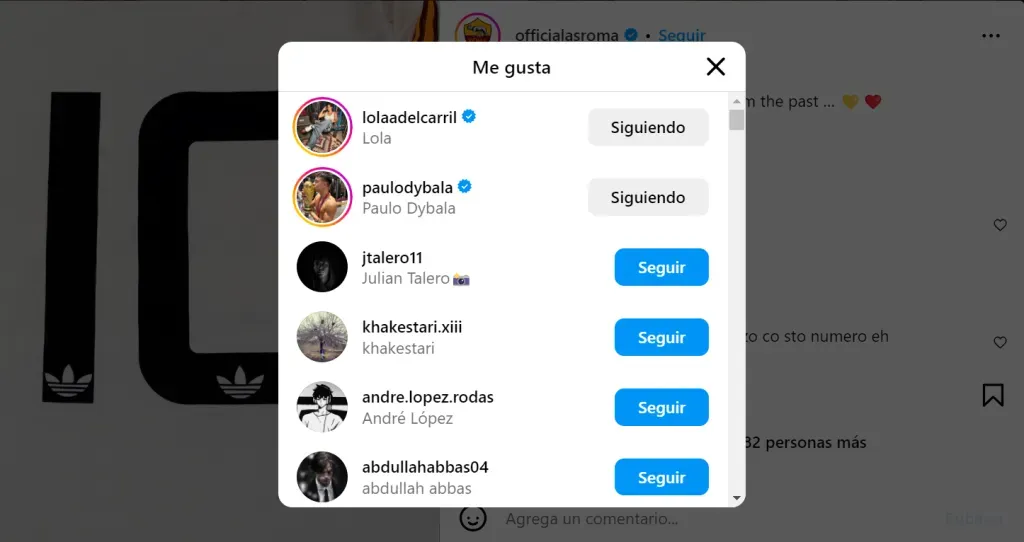Screen dimensions: 1024x542
Task: Follow andre.lopez.rodas with the Seguir button
Action: coord(661,408)
